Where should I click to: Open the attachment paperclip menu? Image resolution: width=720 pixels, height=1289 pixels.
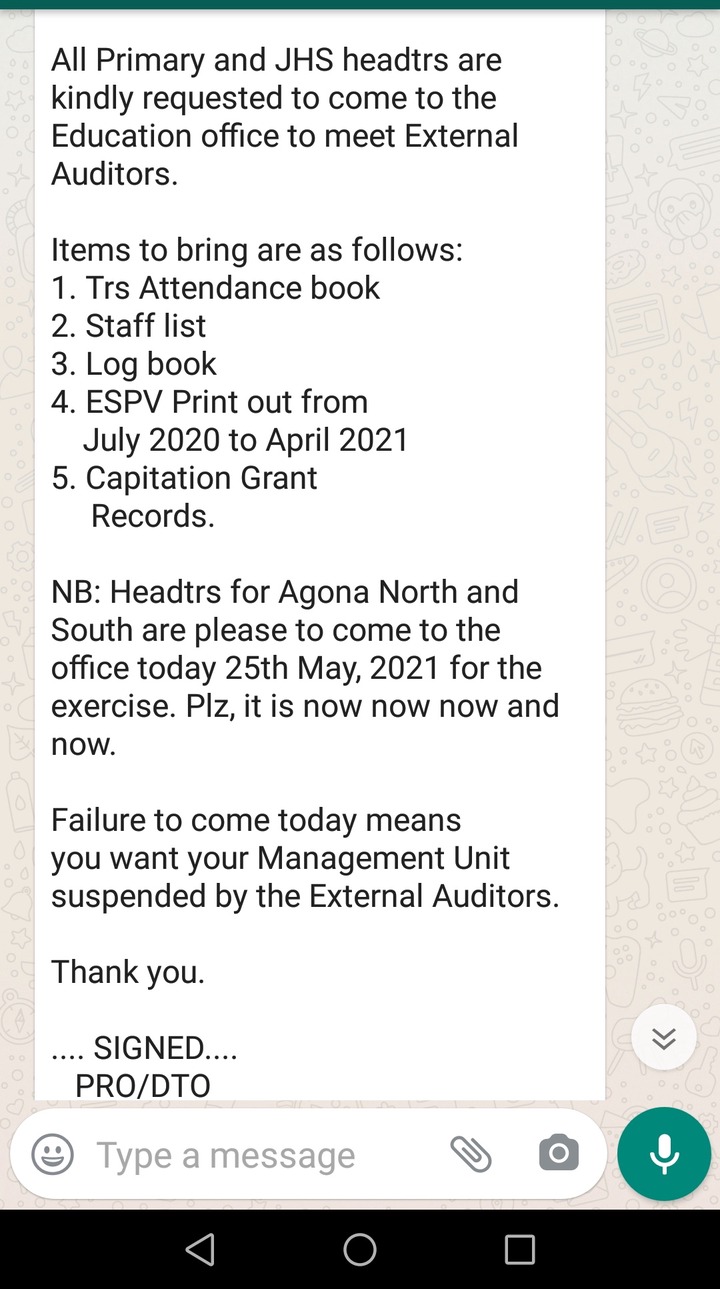point(471,1154)
